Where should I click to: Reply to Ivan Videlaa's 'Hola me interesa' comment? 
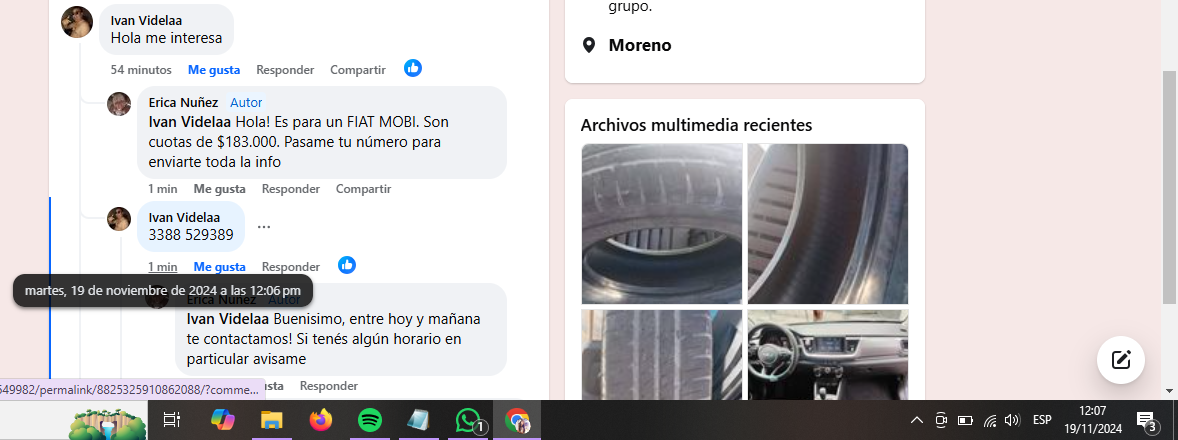285,70
